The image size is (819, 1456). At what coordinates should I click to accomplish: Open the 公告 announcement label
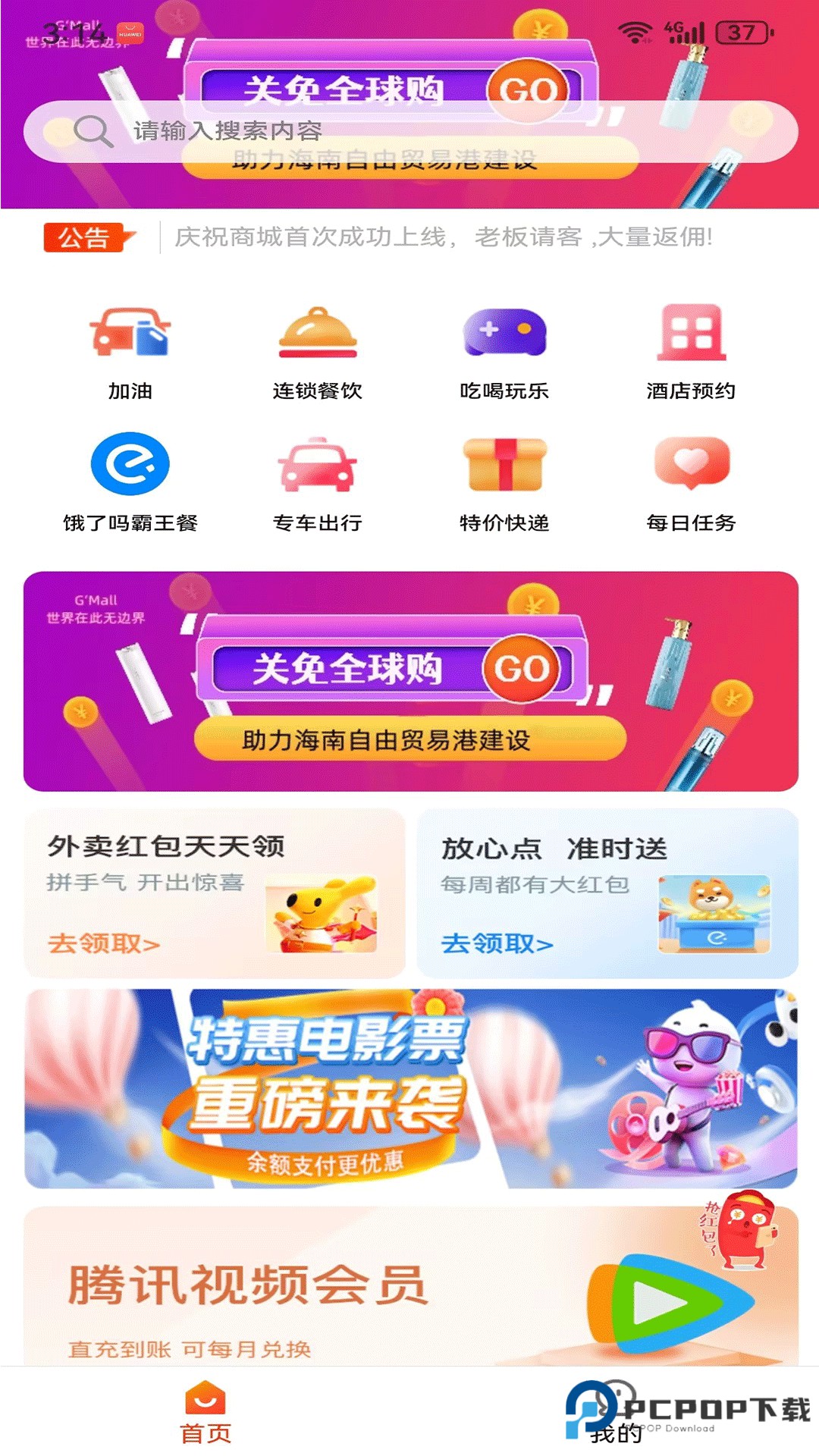pyautogui.click(x=82, y=237)
